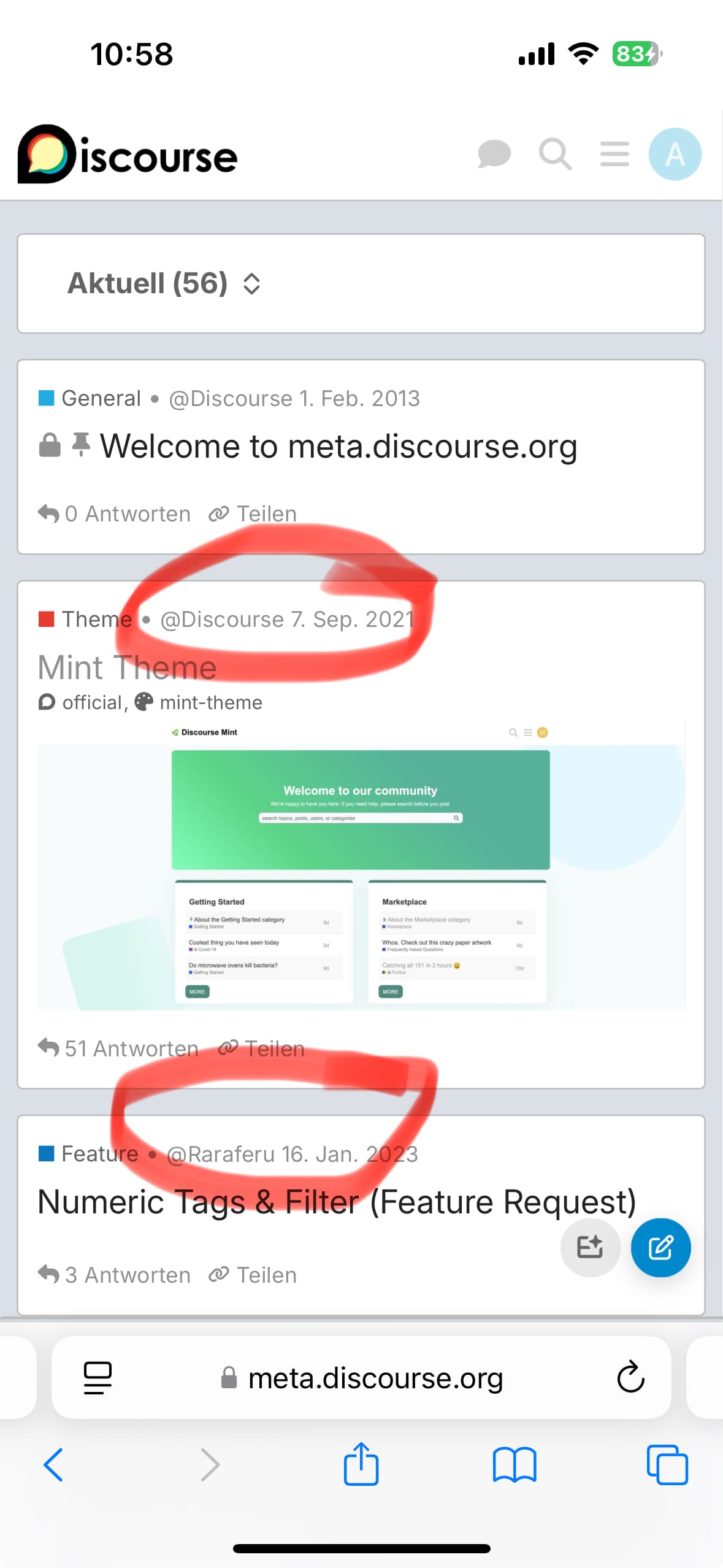The width and height of the screenshot is (723, 1568).
Task: Open the hamburger menu
Action: coord(614,153)
